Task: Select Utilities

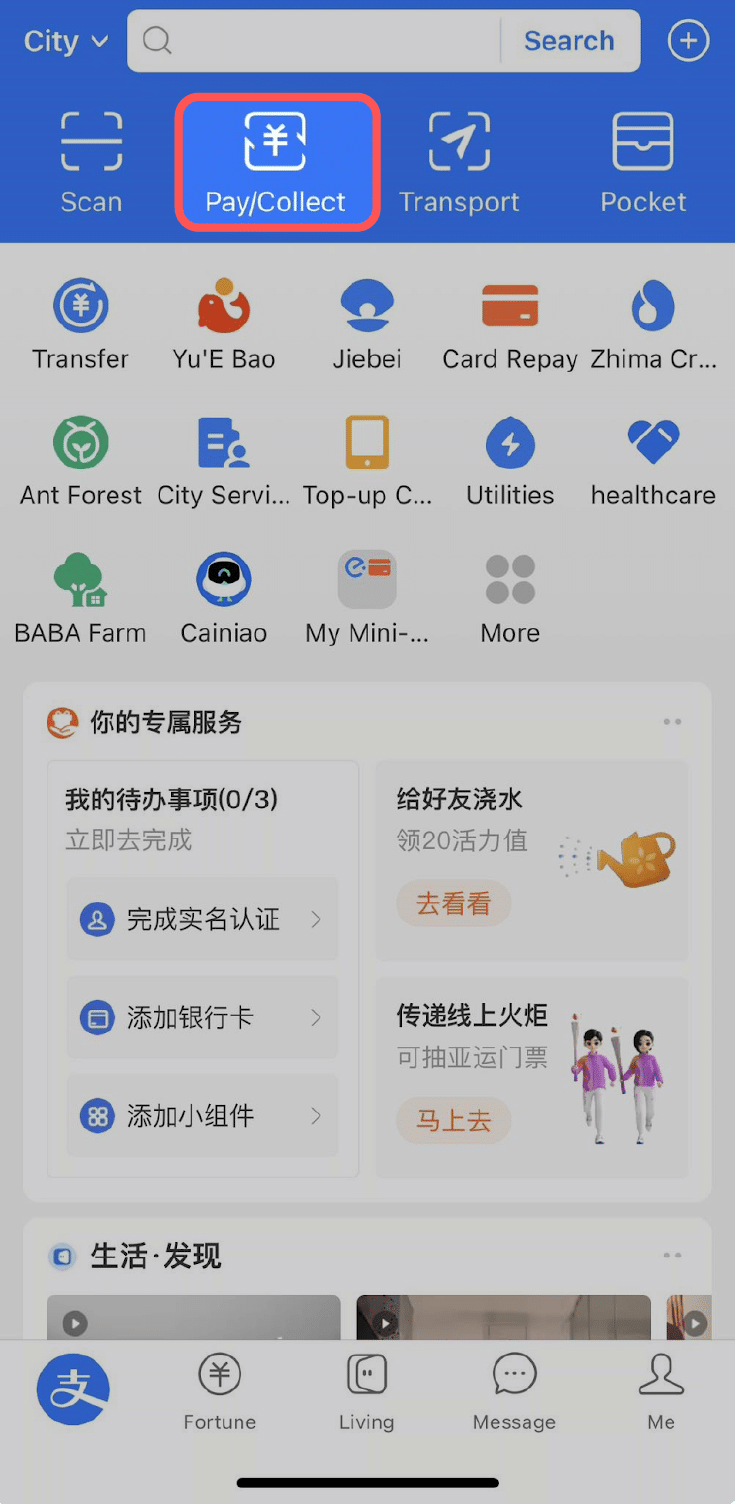Action: click(510, 461)
